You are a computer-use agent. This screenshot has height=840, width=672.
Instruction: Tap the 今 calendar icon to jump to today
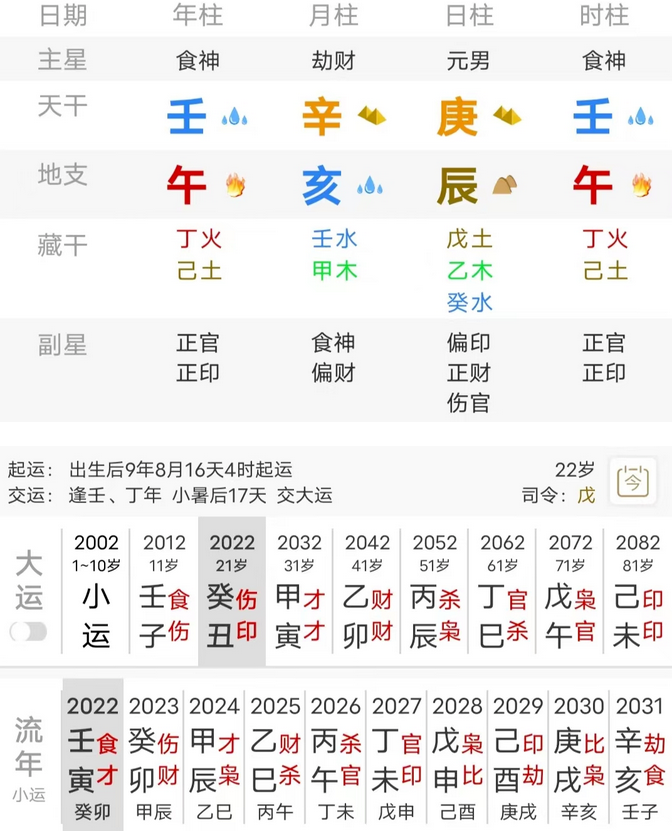(632, 480)
